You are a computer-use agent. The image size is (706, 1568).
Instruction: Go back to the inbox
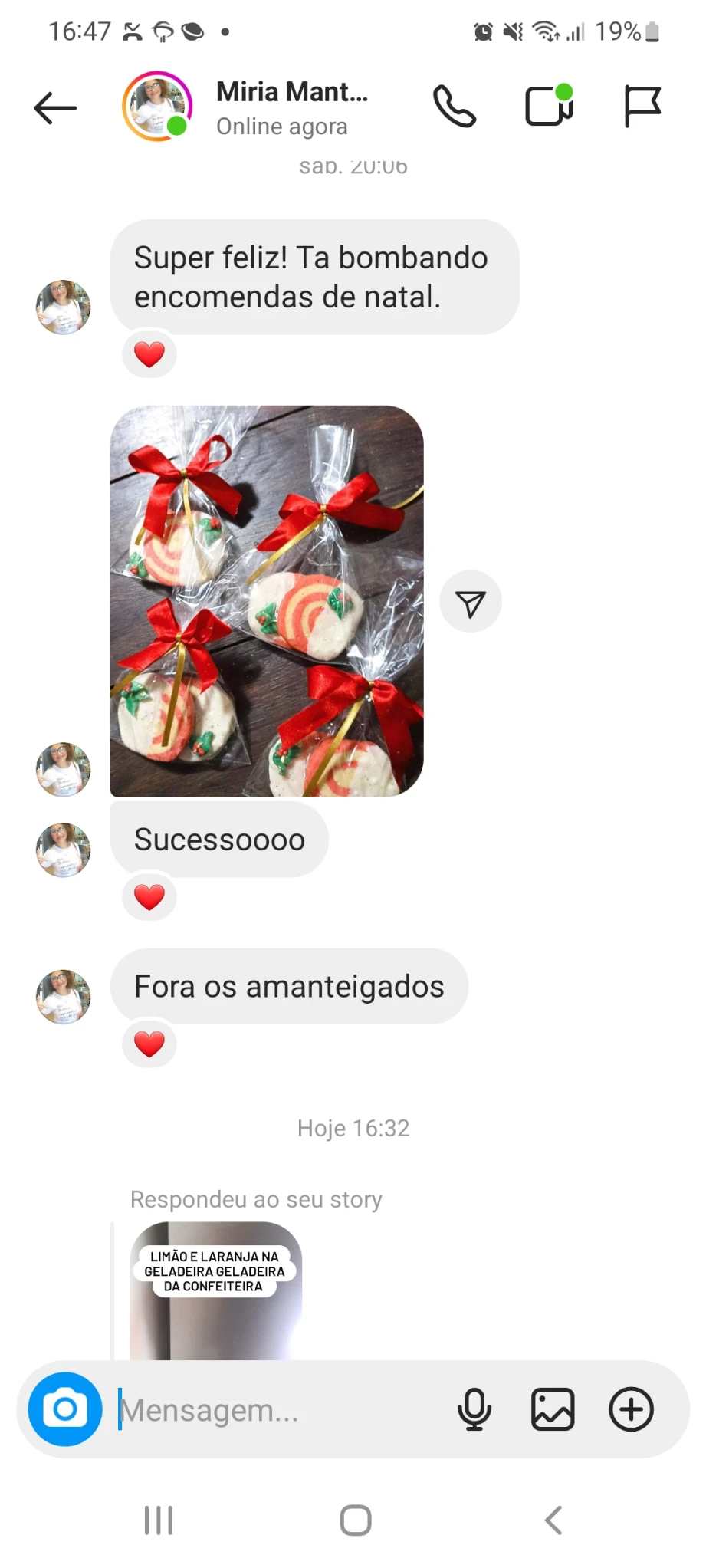pos(55,107)
